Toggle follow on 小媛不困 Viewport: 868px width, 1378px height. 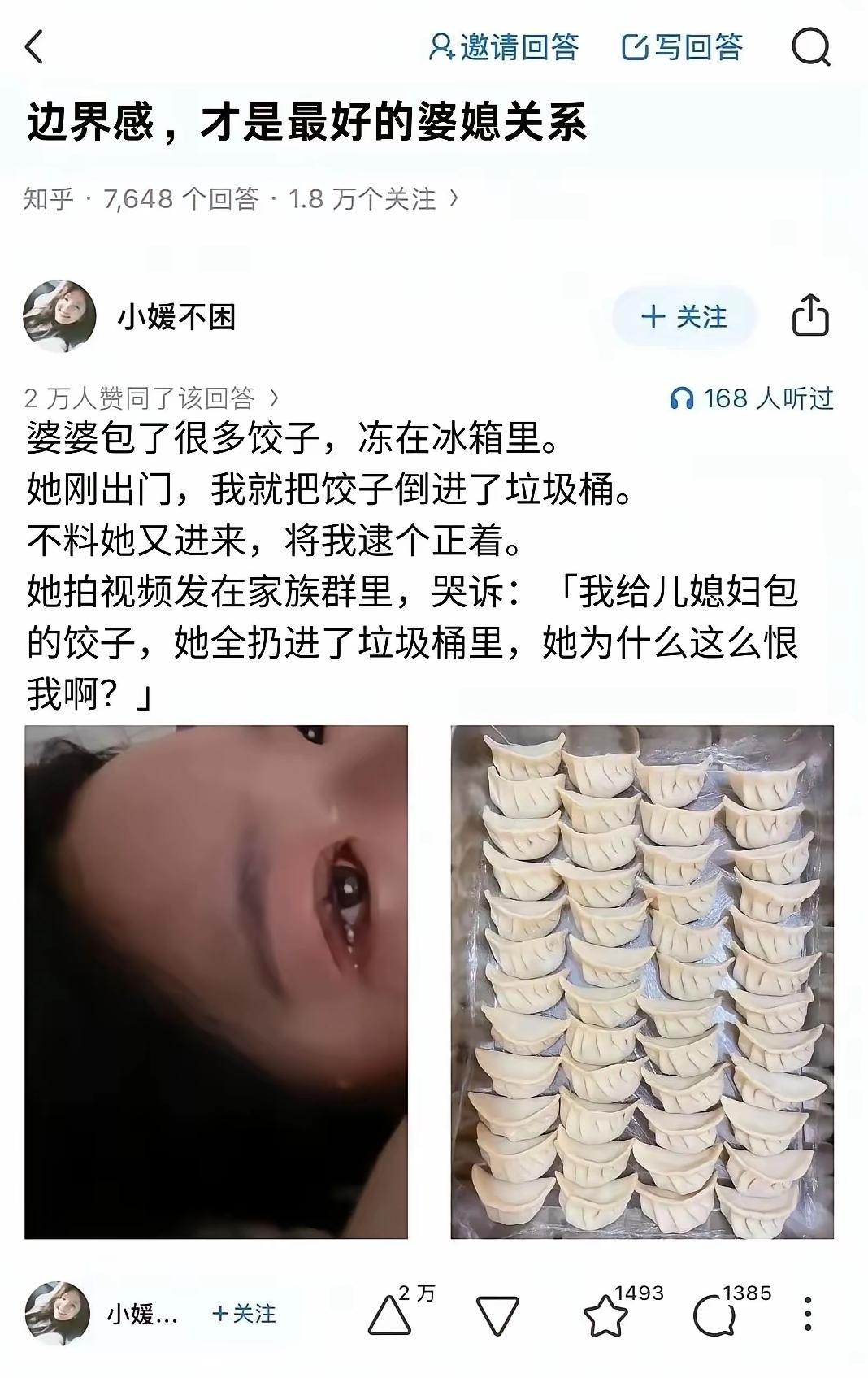(x=684, y=317)
